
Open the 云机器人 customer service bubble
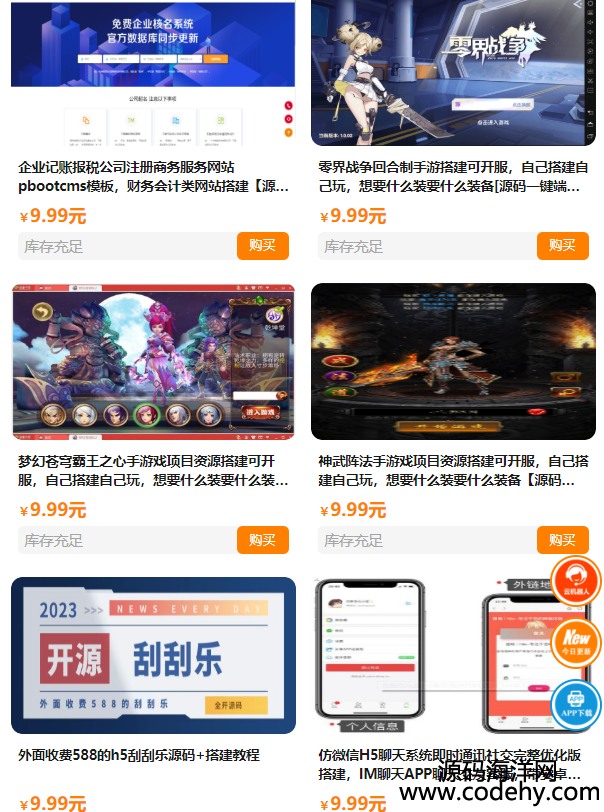[576, 582]
